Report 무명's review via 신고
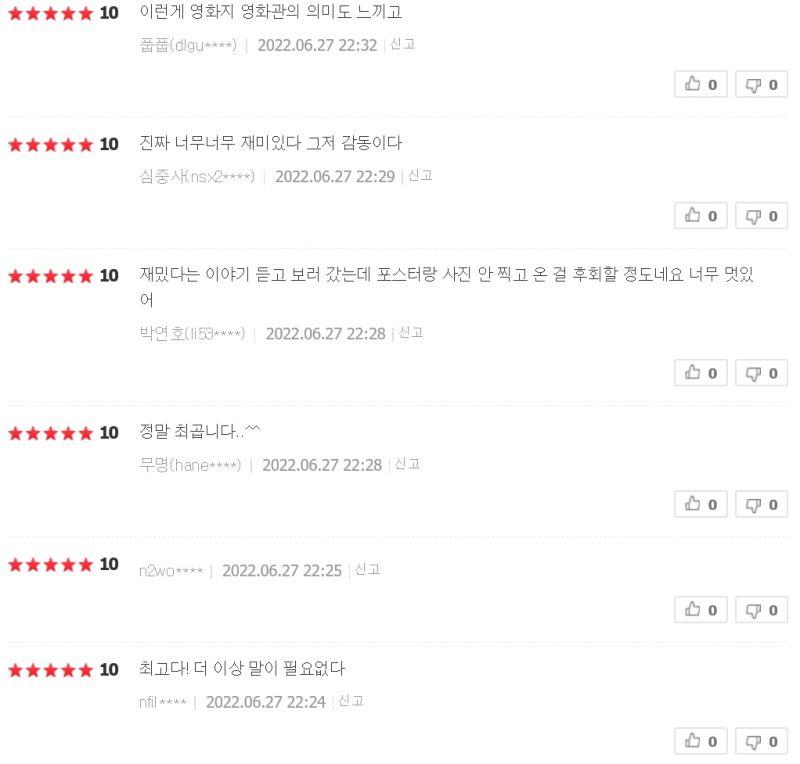The height and width of the screenshot is (764, 800). 407,464
